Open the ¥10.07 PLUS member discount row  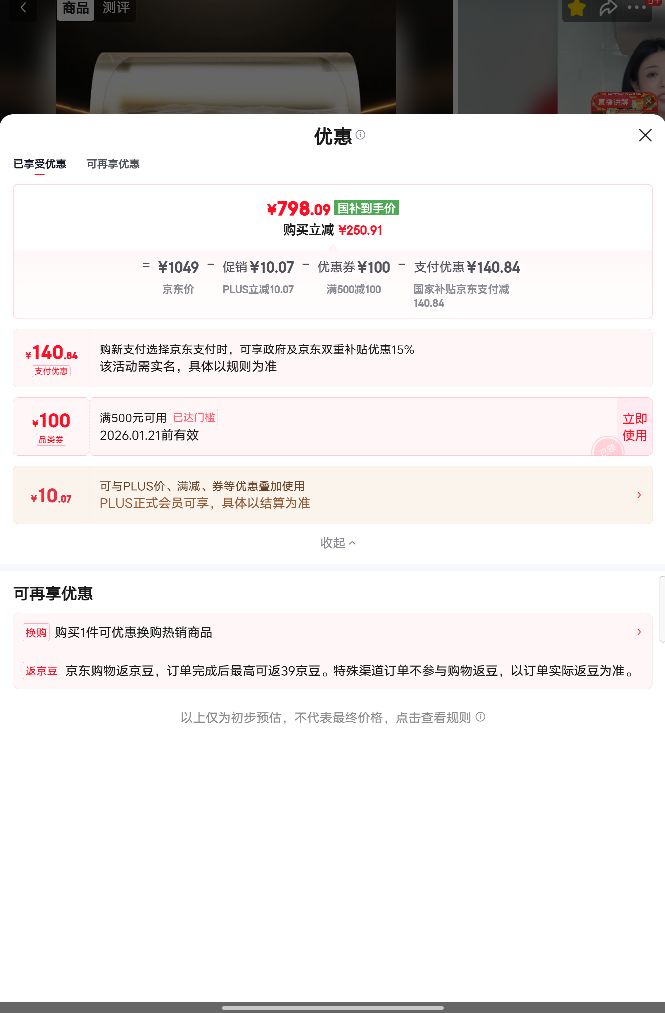coord(333,495)
